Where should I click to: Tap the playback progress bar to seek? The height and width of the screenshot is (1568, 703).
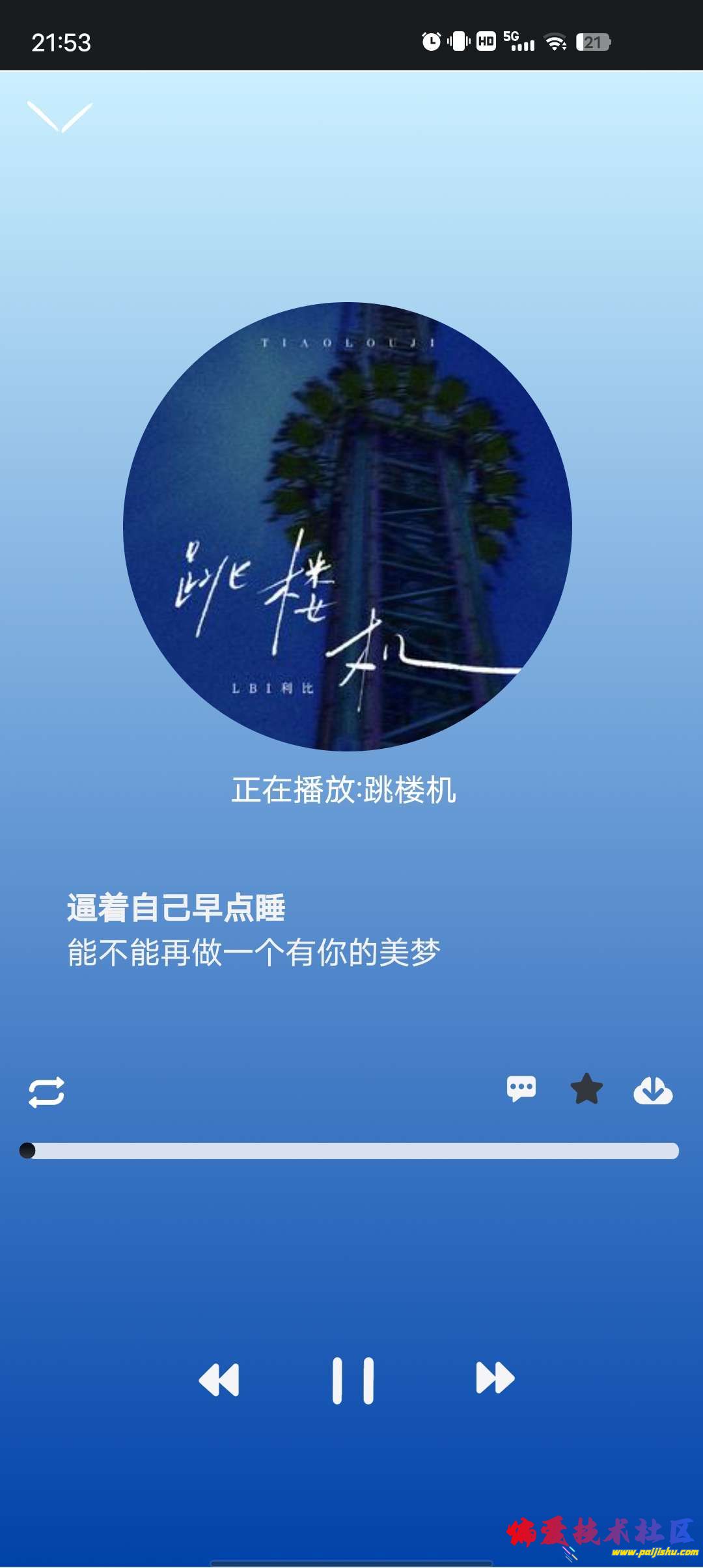tap(351, 1151)
